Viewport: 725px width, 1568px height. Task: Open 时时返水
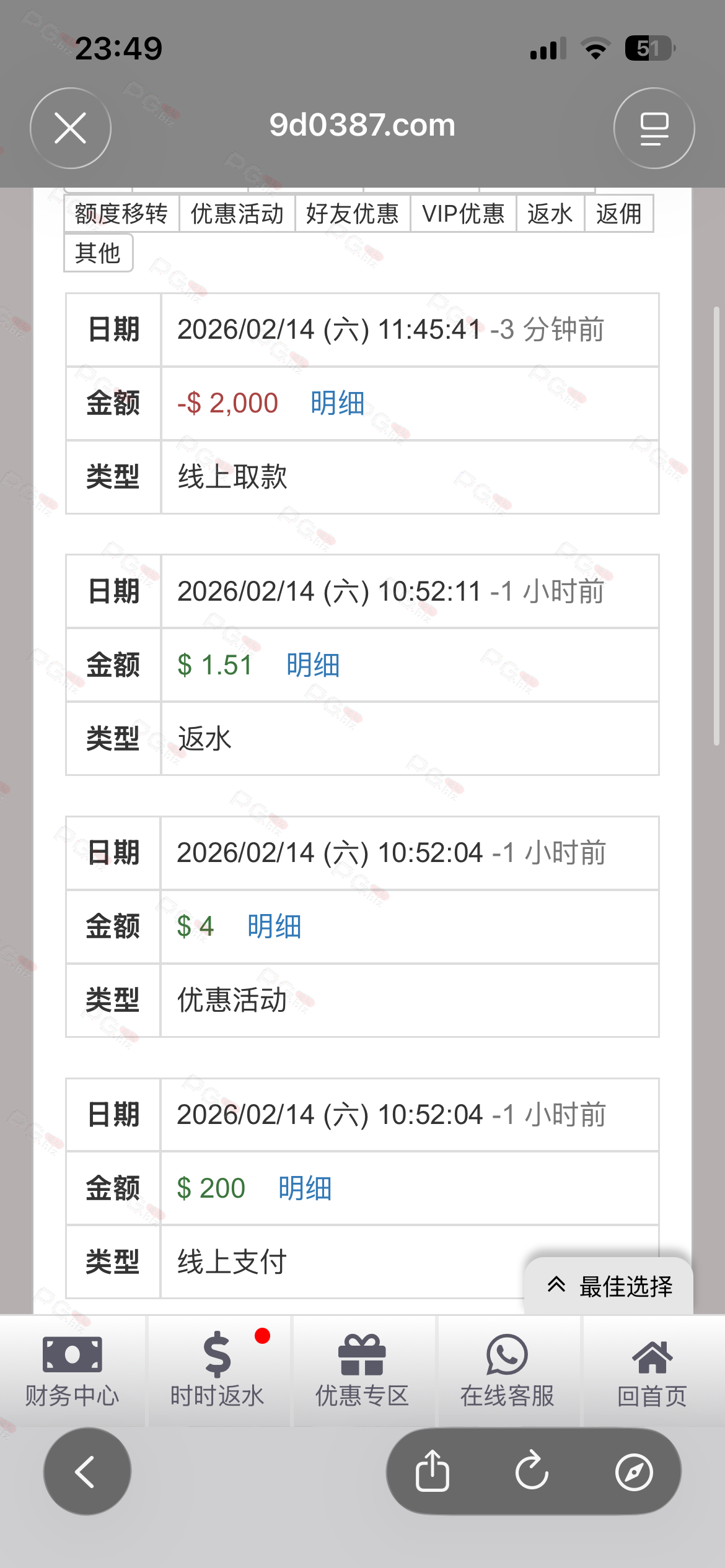pos(217,1371)
